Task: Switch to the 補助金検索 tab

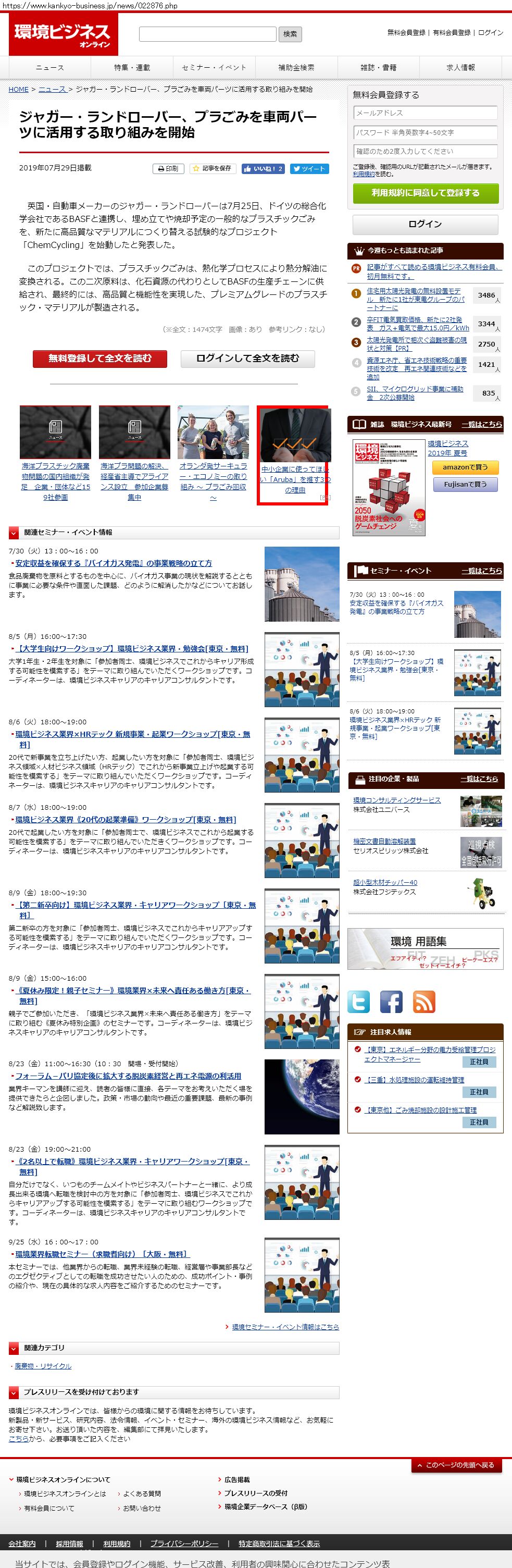Action: pyautogui.click(x=296, y=68)
